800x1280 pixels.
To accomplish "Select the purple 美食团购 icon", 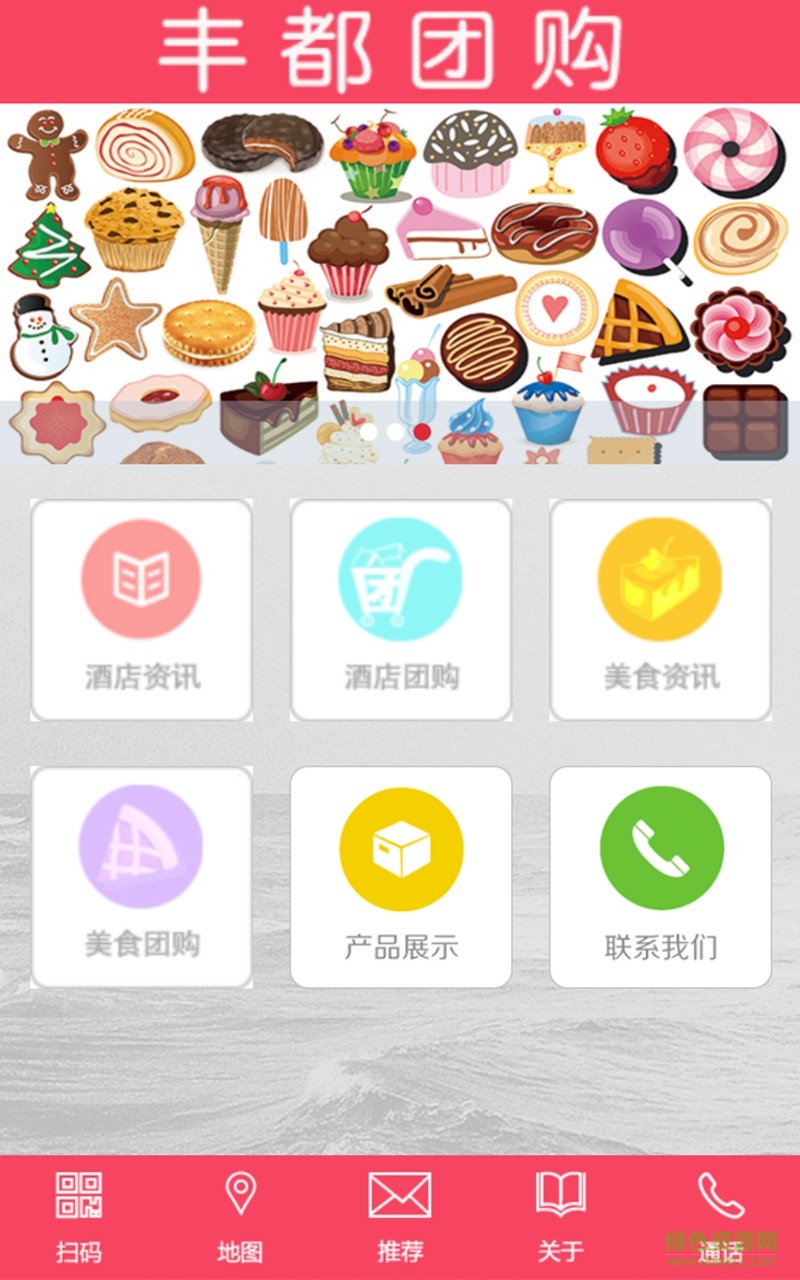I will (x=140, y=847).
